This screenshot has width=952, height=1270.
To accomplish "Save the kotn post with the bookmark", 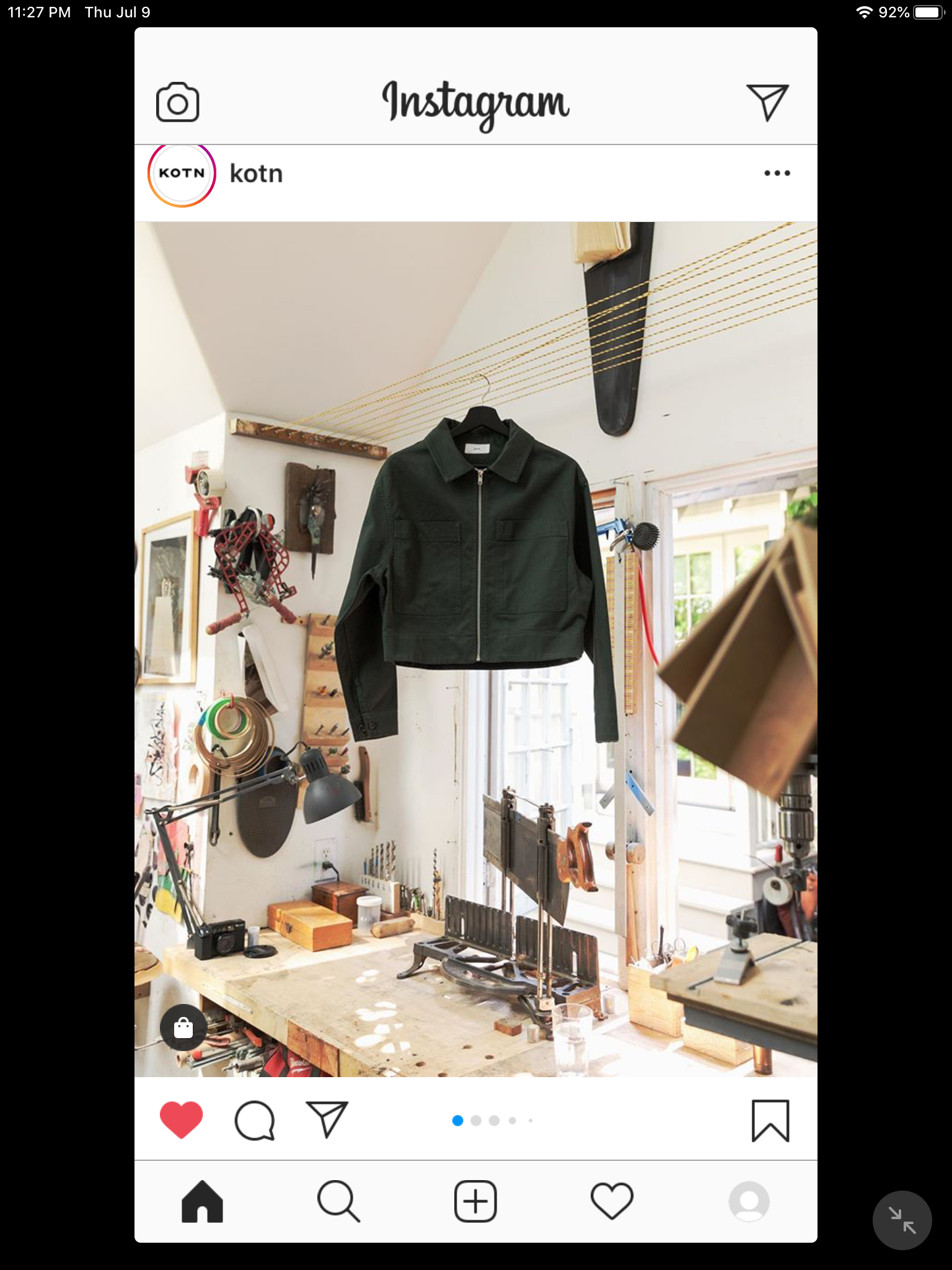I will [x=770, y=1121].
